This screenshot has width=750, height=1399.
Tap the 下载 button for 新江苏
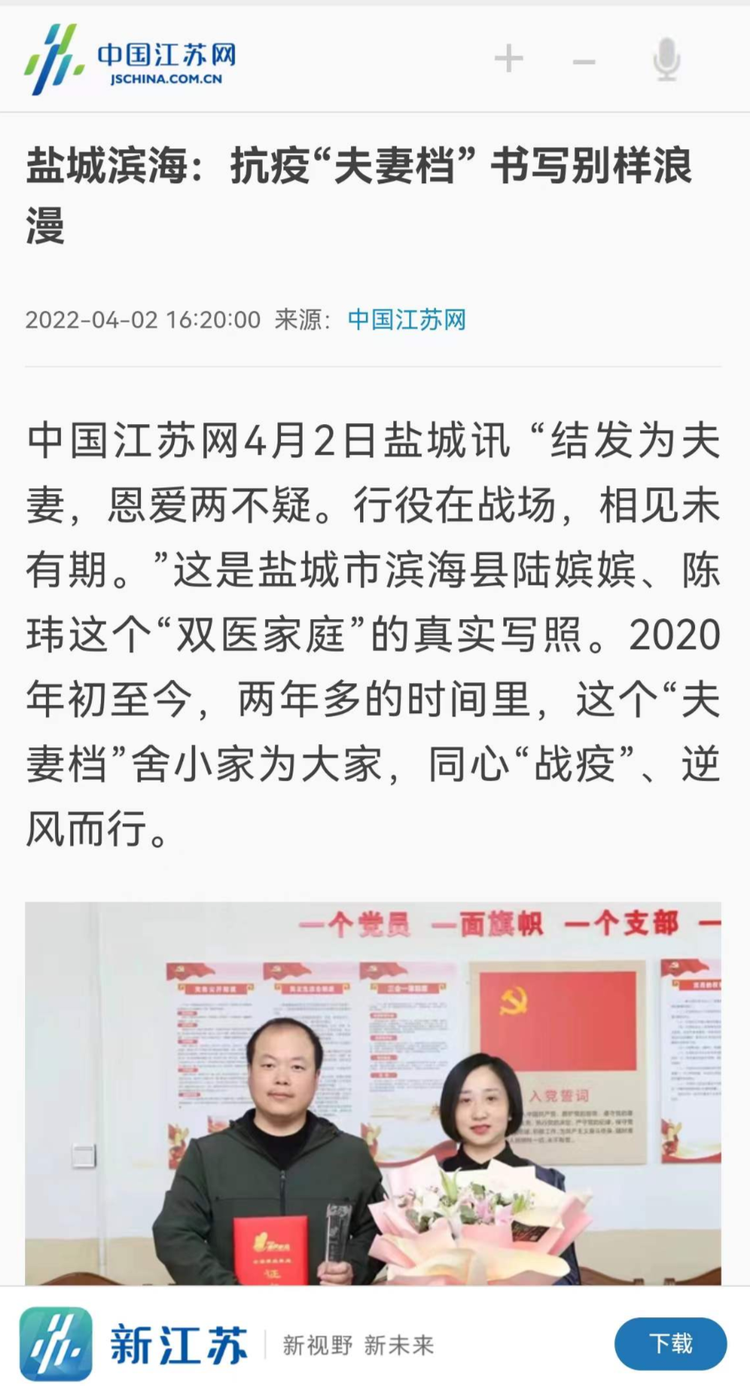pos(670,1343)
